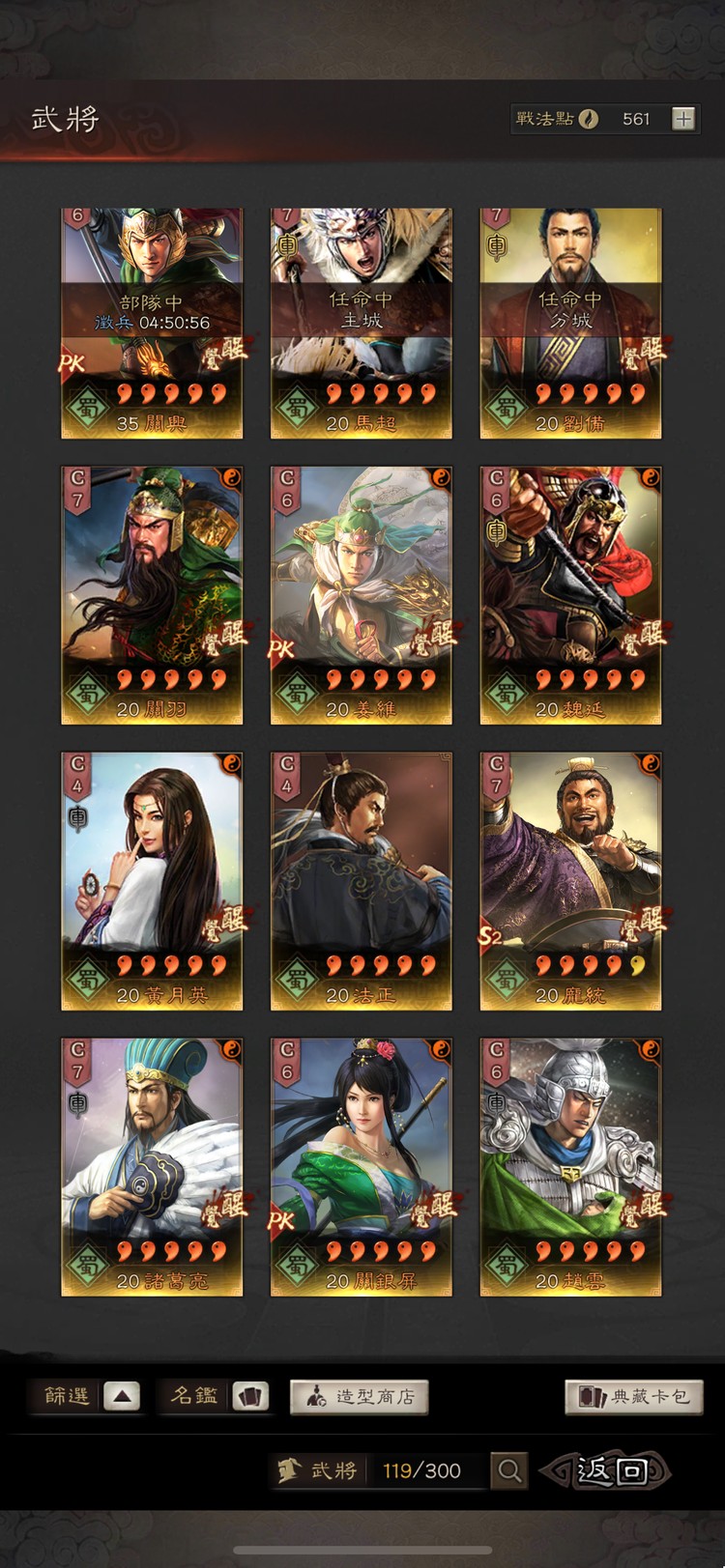
Task: Go to the 造型商店 skin shop
Action: click(x=359, y=1396)
